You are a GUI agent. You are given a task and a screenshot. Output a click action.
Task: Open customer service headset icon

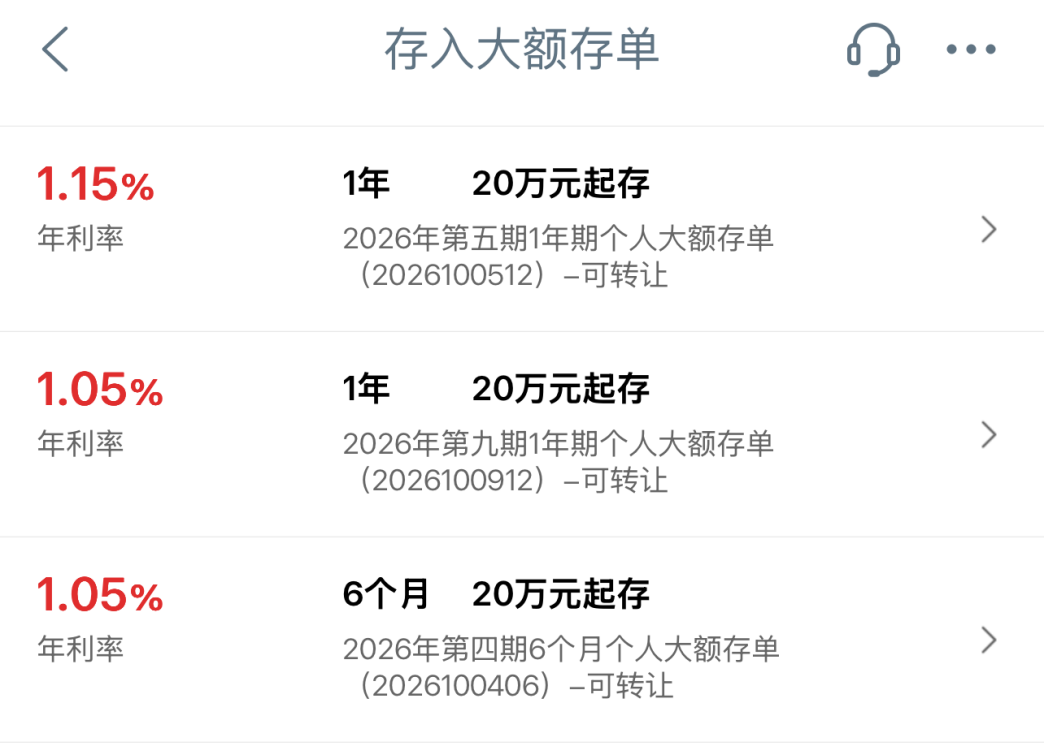[x=873, y=50]
